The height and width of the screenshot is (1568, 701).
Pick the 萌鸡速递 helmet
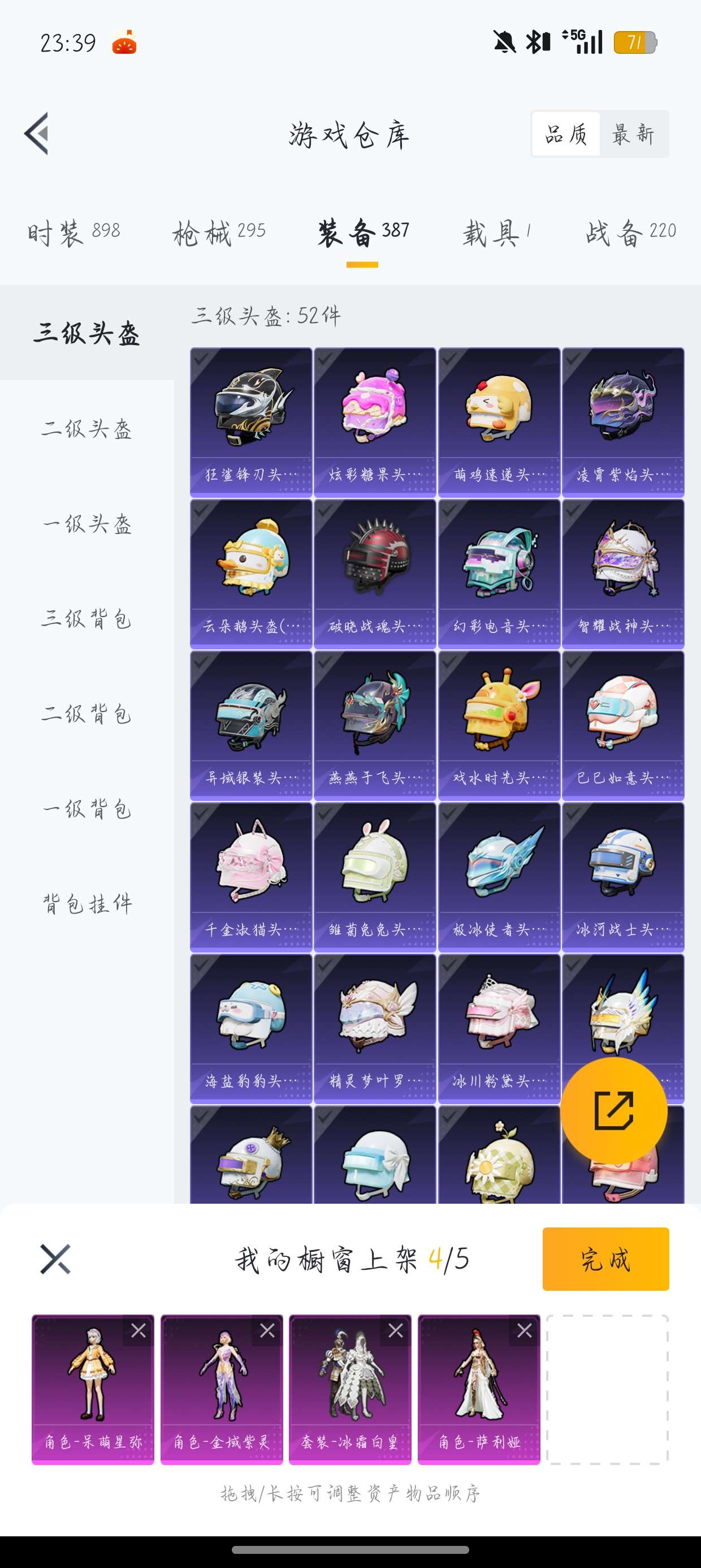click(x=499, y=421)
